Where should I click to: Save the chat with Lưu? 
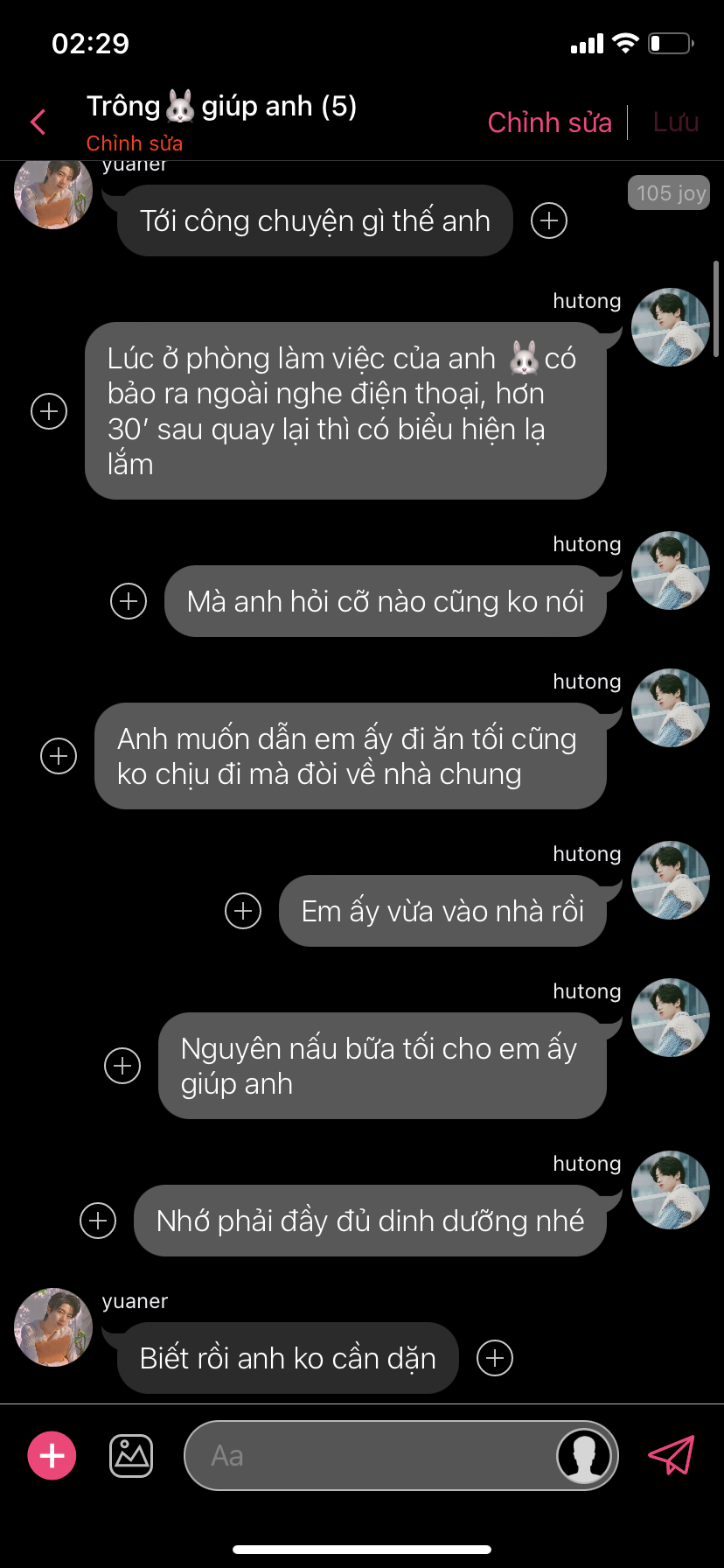(x=675, y=122)
